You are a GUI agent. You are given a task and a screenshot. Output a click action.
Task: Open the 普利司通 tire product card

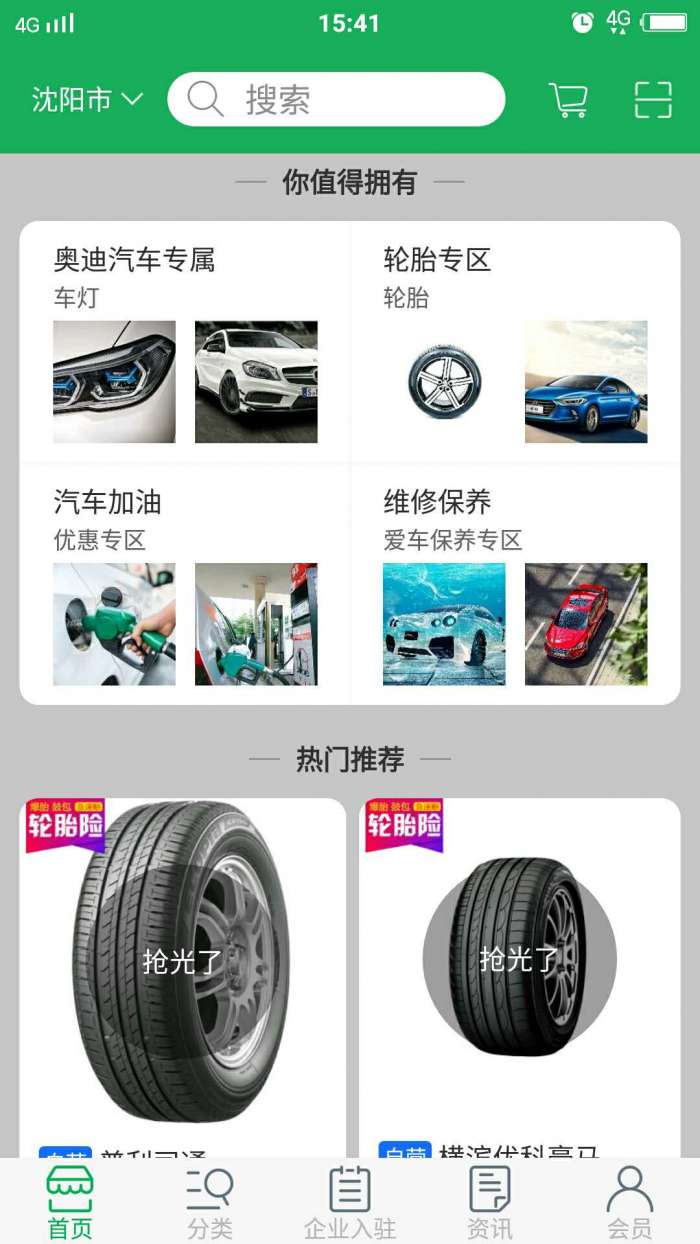pos(183,975)
